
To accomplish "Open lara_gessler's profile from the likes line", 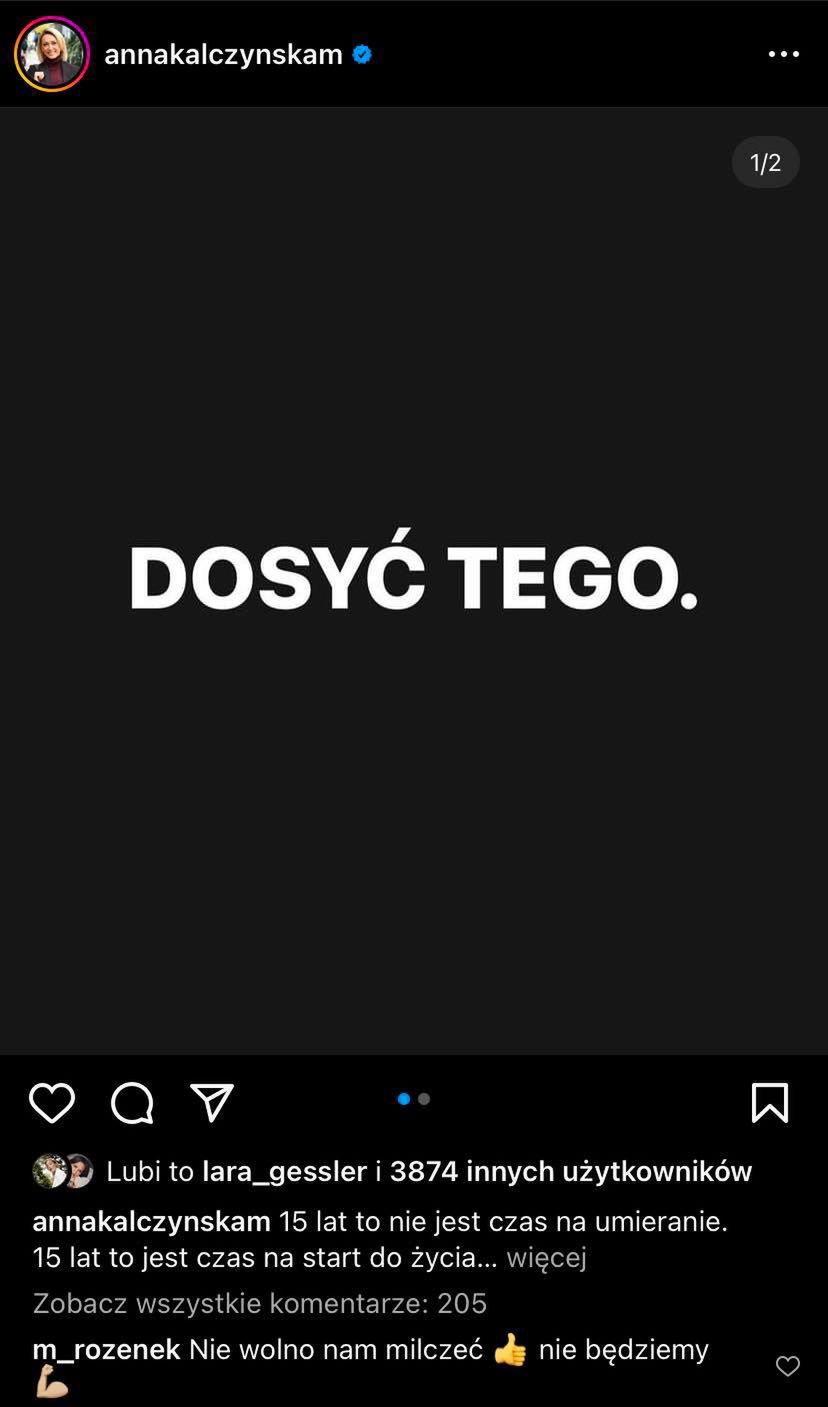I will coord(284,1171).
